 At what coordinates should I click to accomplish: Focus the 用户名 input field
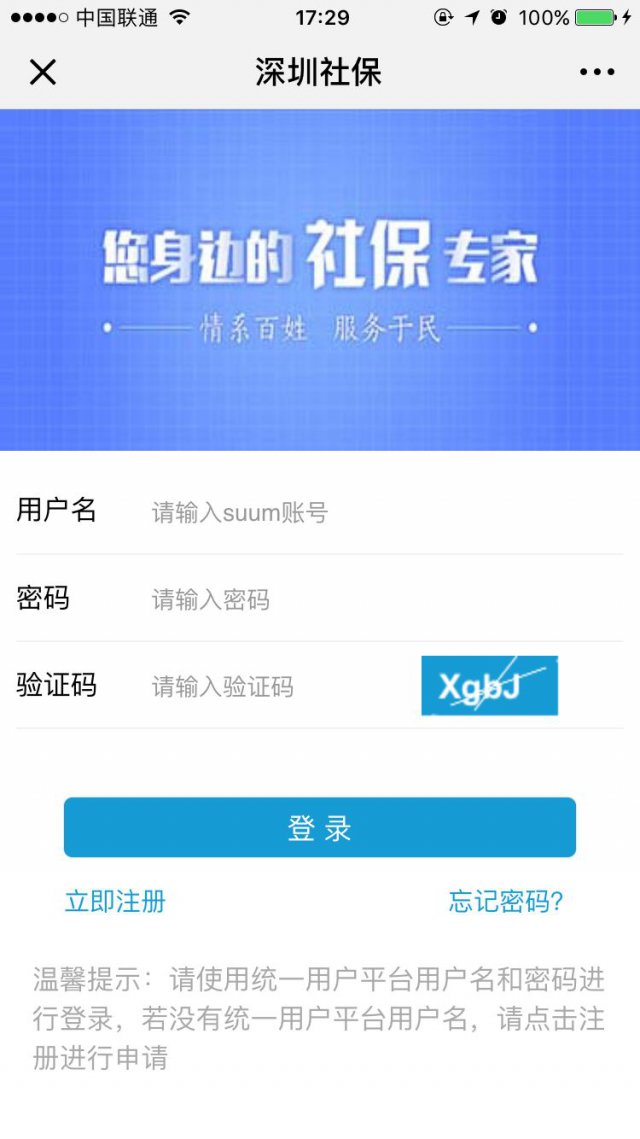pos(380,513)
